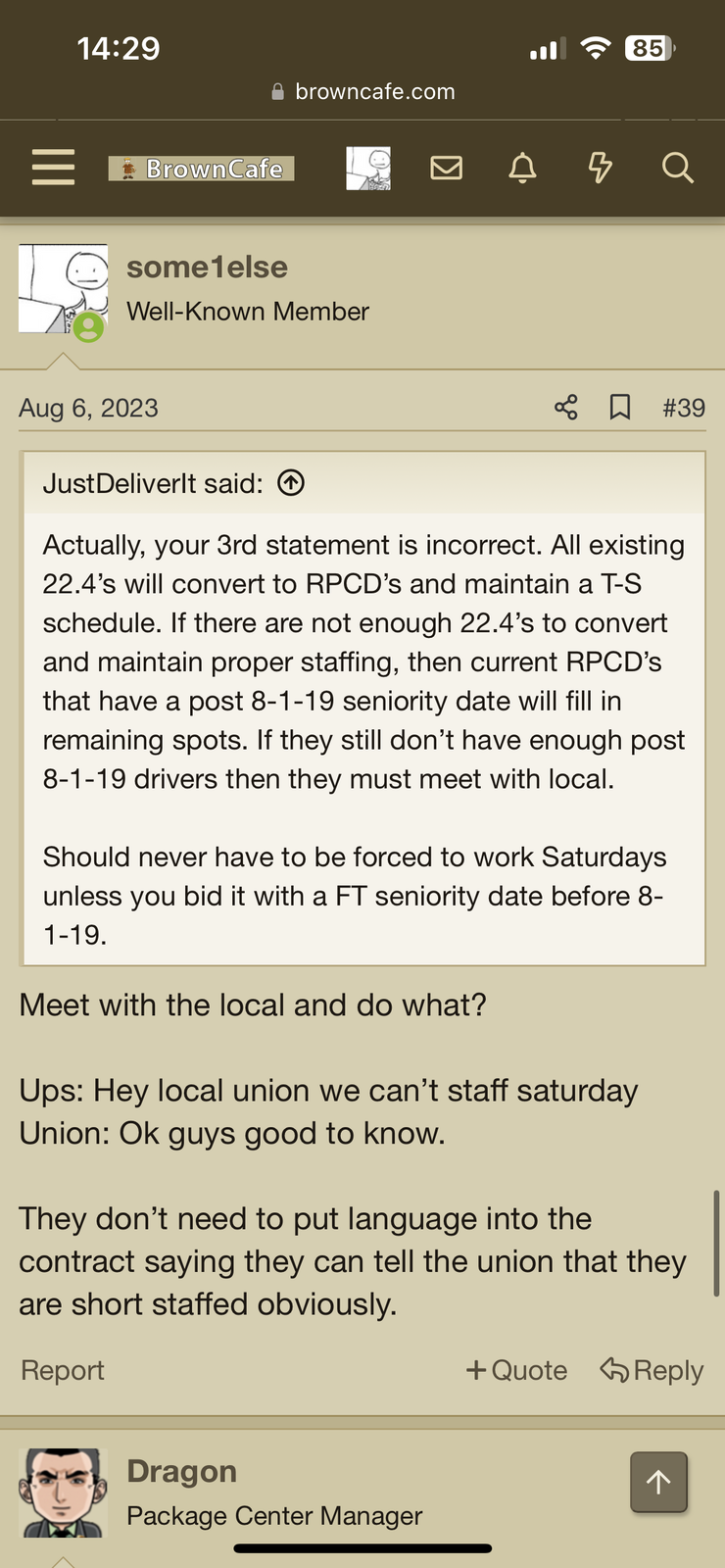The width and height of the screenshot is (725, 1568).
Task: Bookmark post #39
Action: click(620, 408)
